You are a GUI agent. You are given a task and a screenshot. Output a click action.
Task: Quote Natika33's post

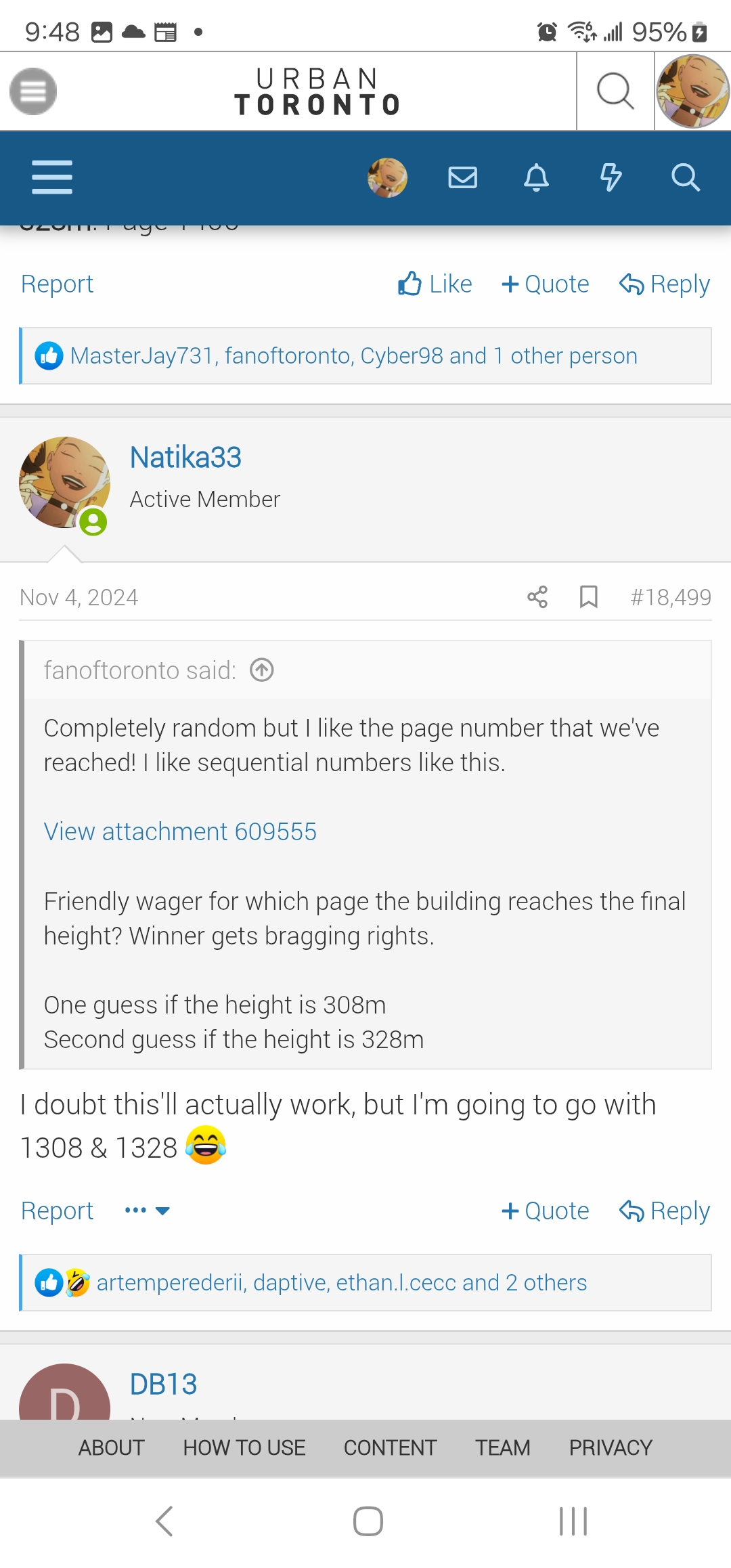(x=546, y=1211)
